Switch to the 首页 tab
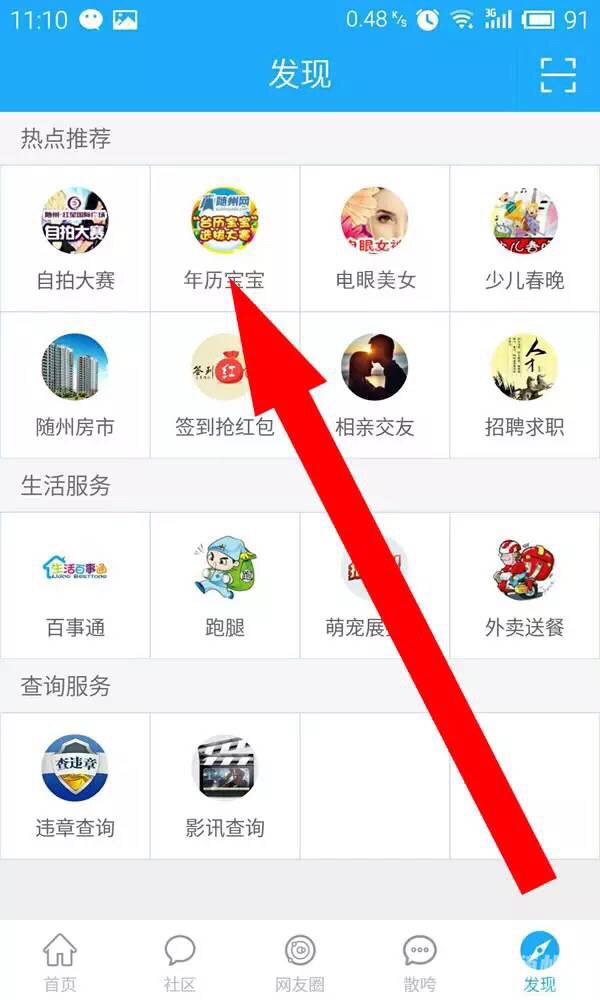 click(60, 962)
